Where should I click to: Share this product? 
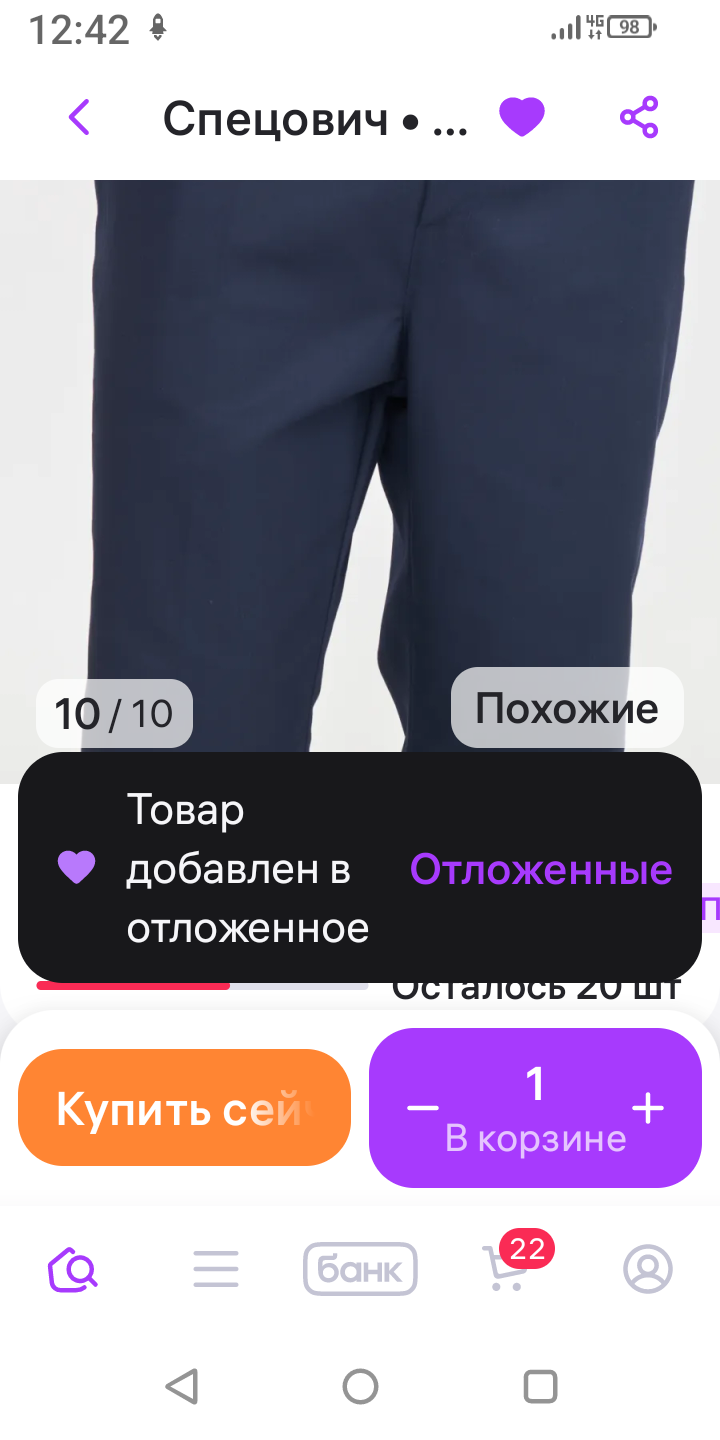coord(639,118)
